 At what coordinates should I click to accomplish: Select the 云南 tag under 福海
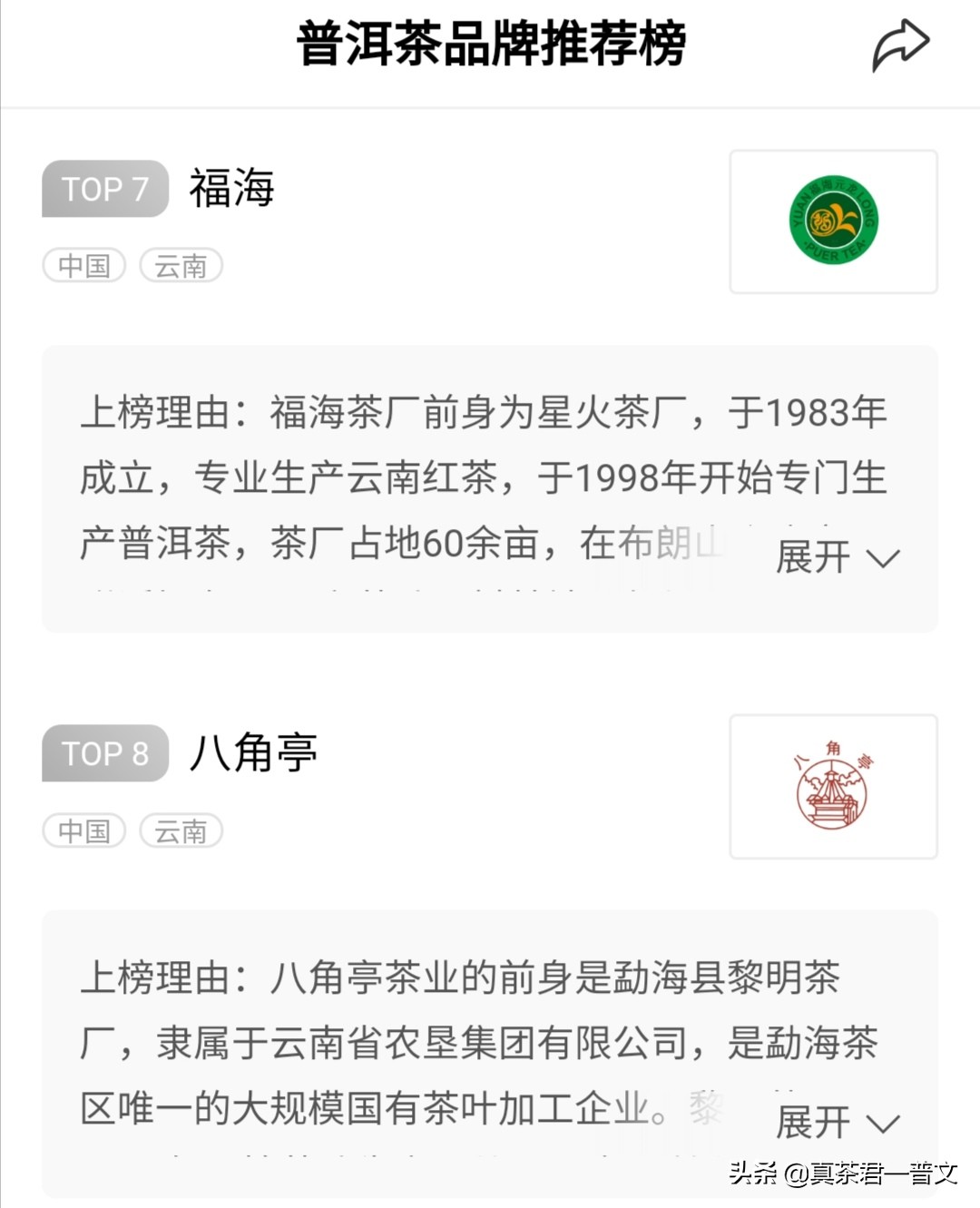181,266
